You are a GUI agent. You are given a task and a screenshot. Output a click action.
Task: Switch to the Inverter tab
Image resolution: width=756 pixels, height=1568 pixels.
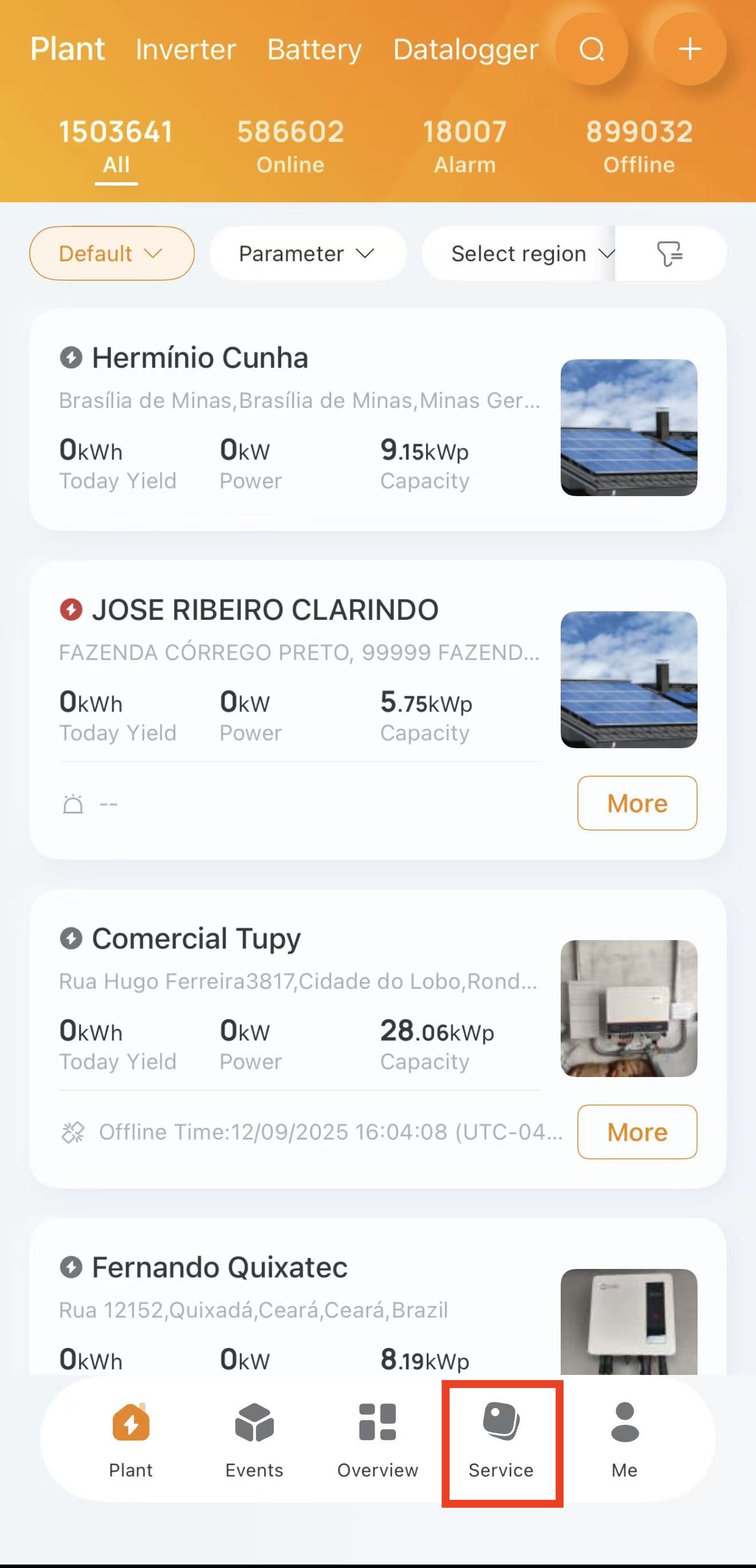pos(186,49)
